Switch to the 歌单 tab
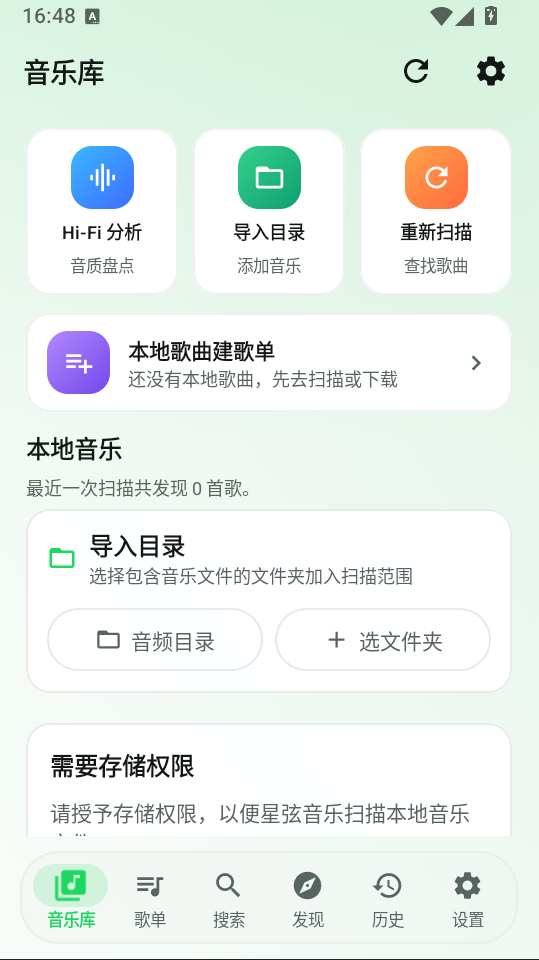The image size is (539, 960). (x=150, y=899)
